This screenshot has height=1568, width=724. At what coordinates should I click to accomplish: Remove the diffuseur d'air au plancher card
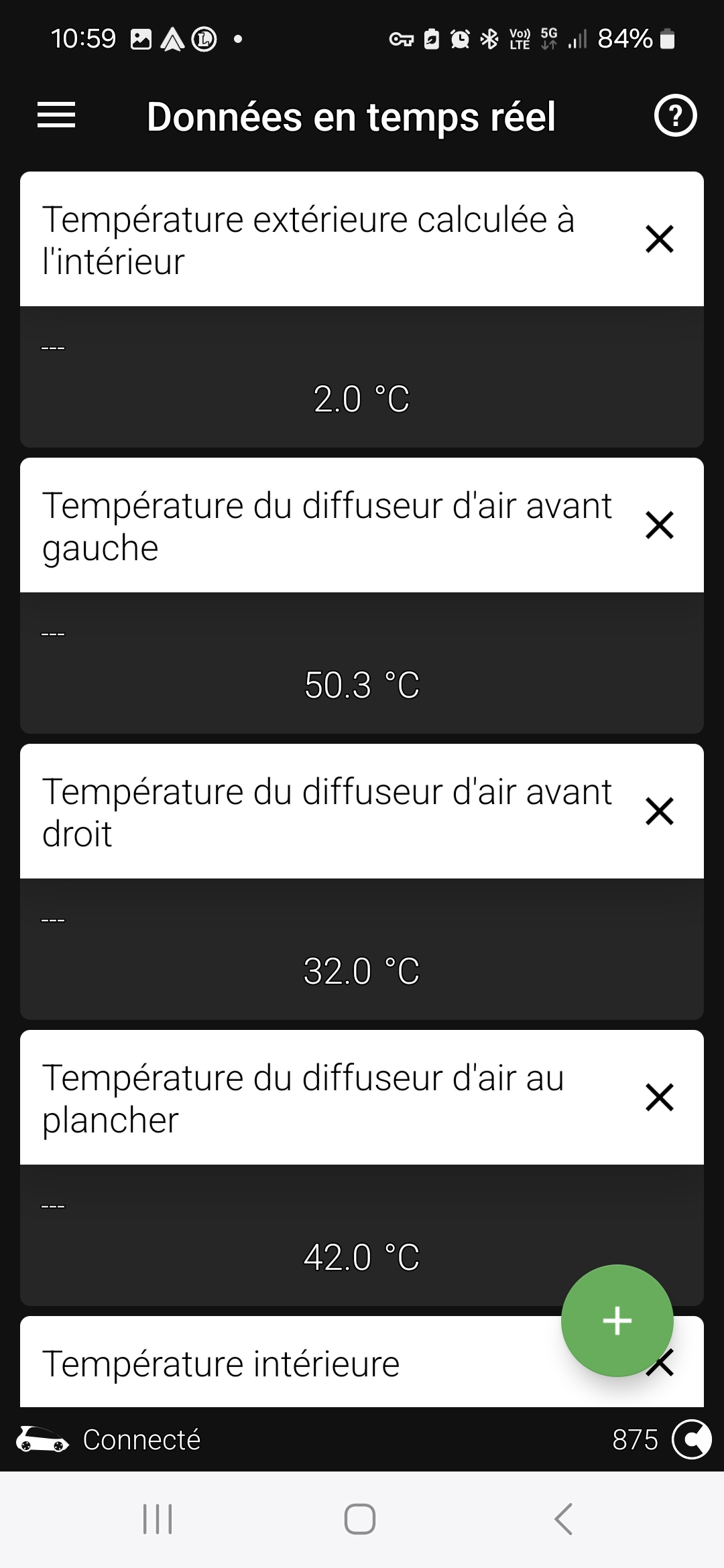tap(659, 1097)
